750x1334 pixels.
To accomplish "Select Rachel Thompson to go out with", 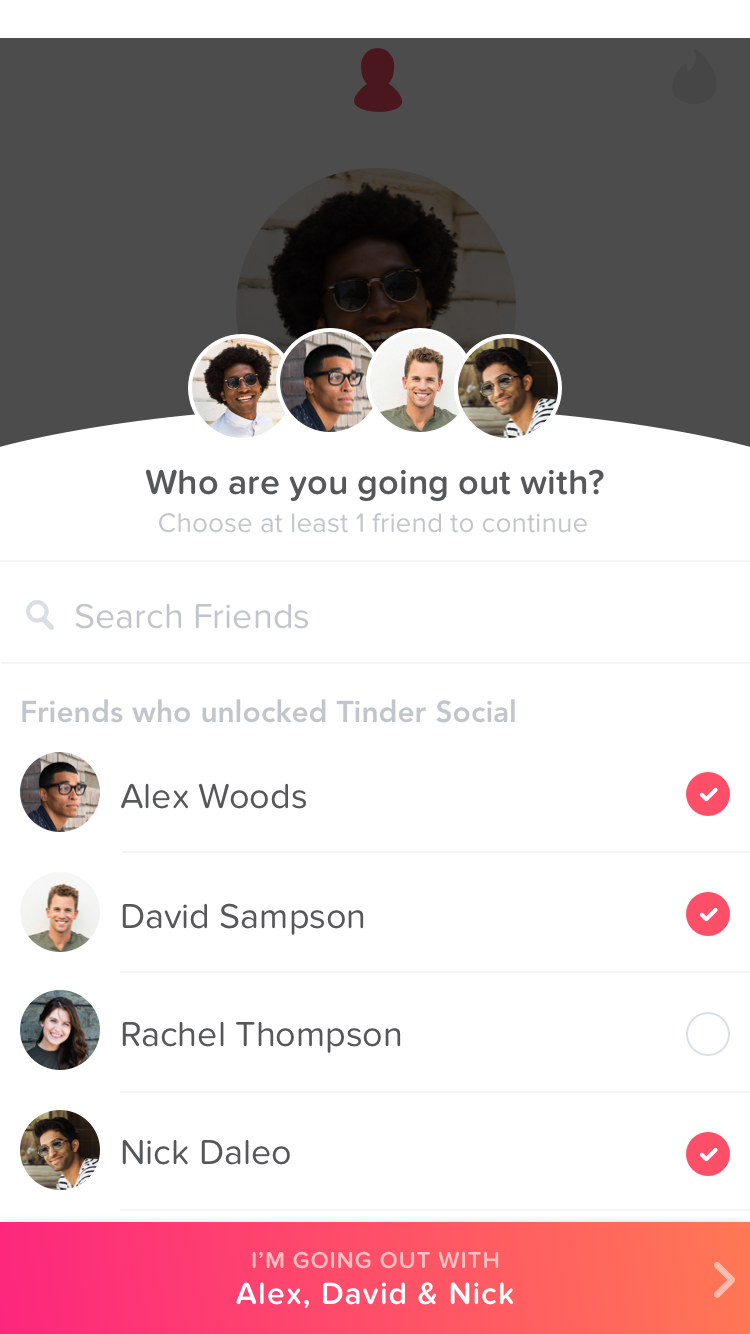I will [x=707, y=1034].
